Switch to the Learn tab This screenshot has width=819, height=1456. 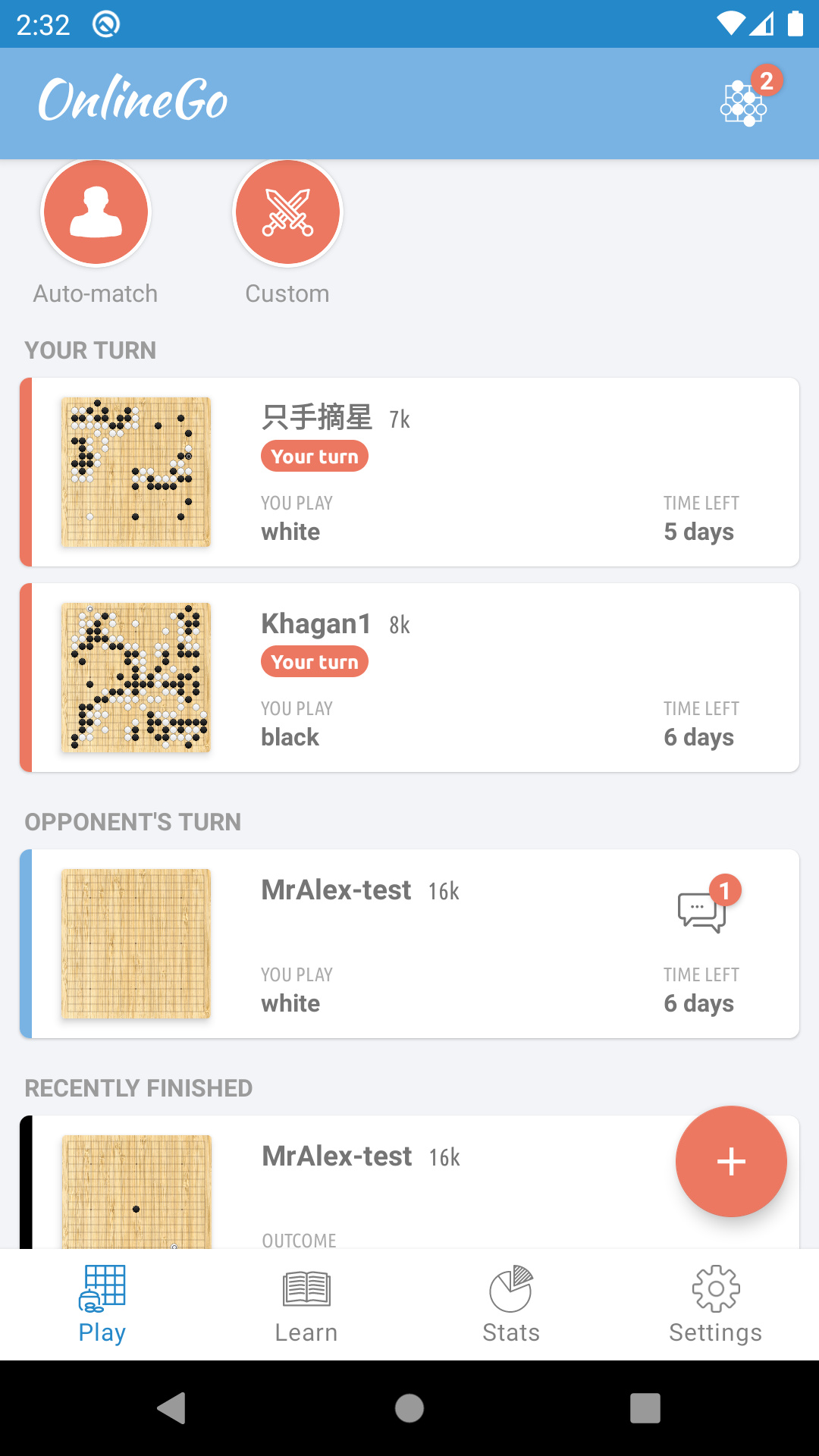306,1304
